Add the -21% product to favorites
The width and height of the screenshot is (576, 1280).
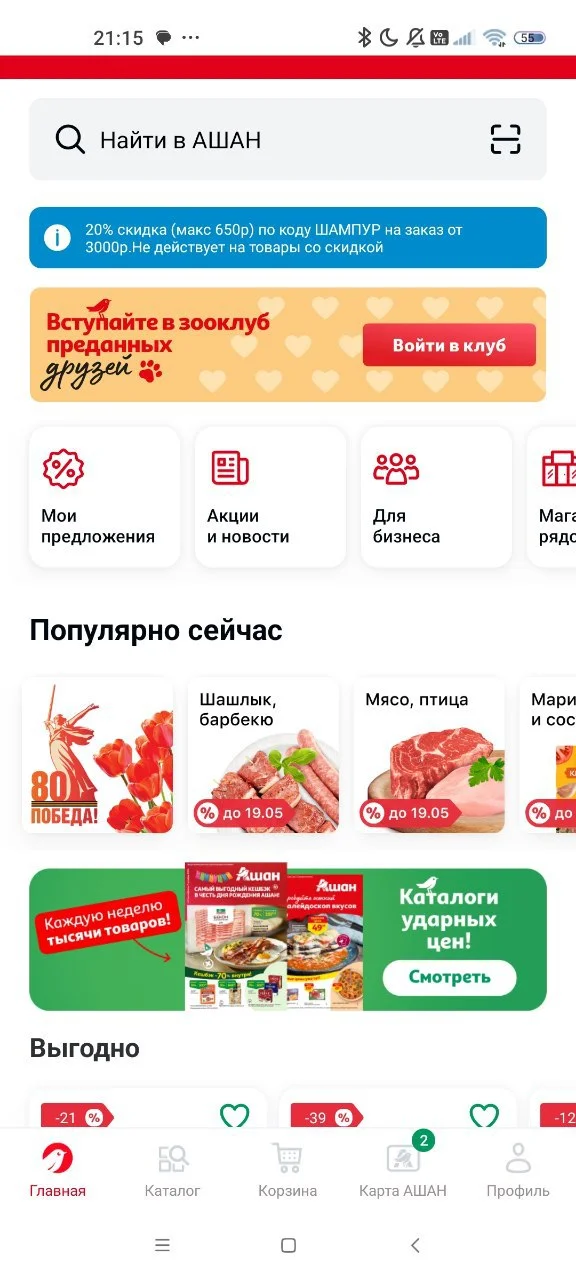(234, 1115)
